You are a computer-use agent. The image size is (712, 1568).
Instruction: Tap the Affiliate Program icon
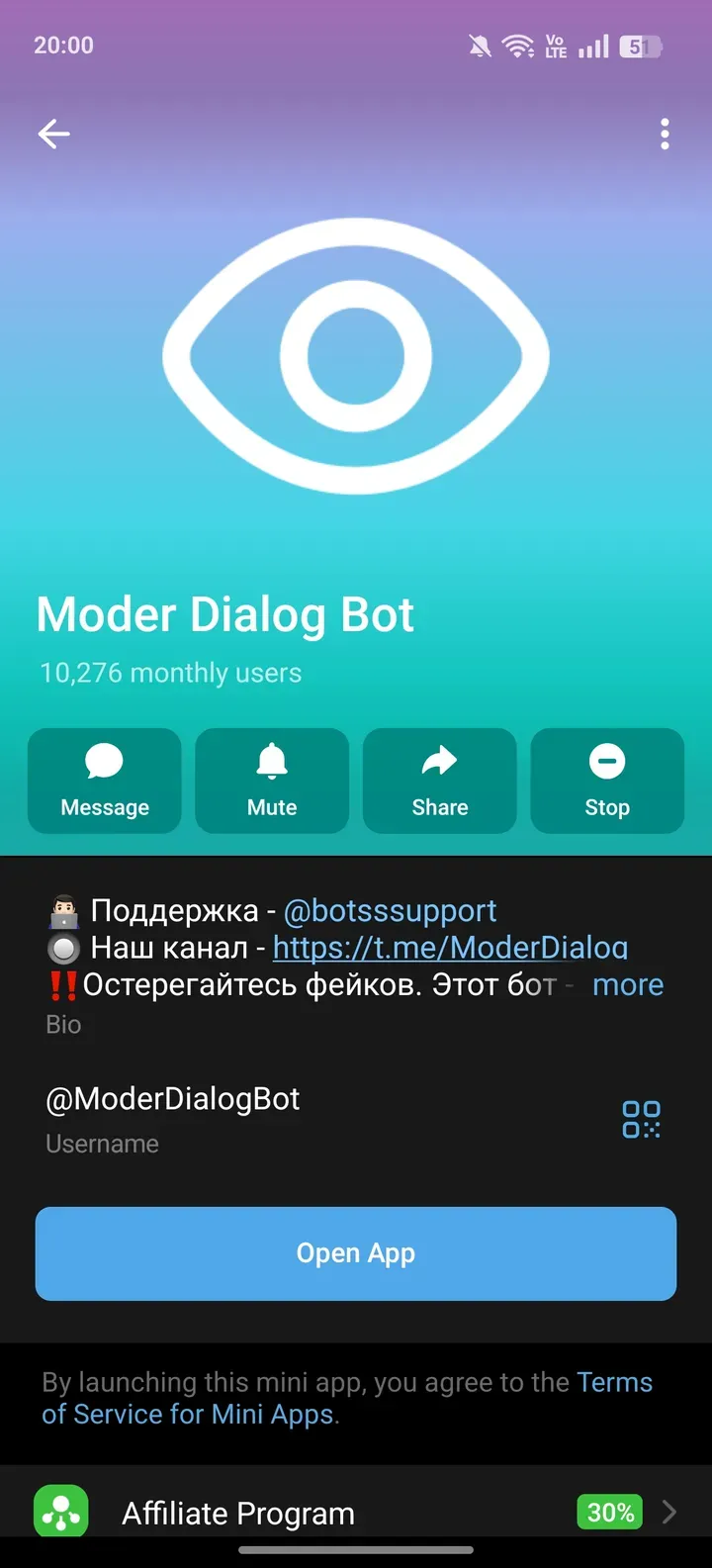click(60, 1511)
